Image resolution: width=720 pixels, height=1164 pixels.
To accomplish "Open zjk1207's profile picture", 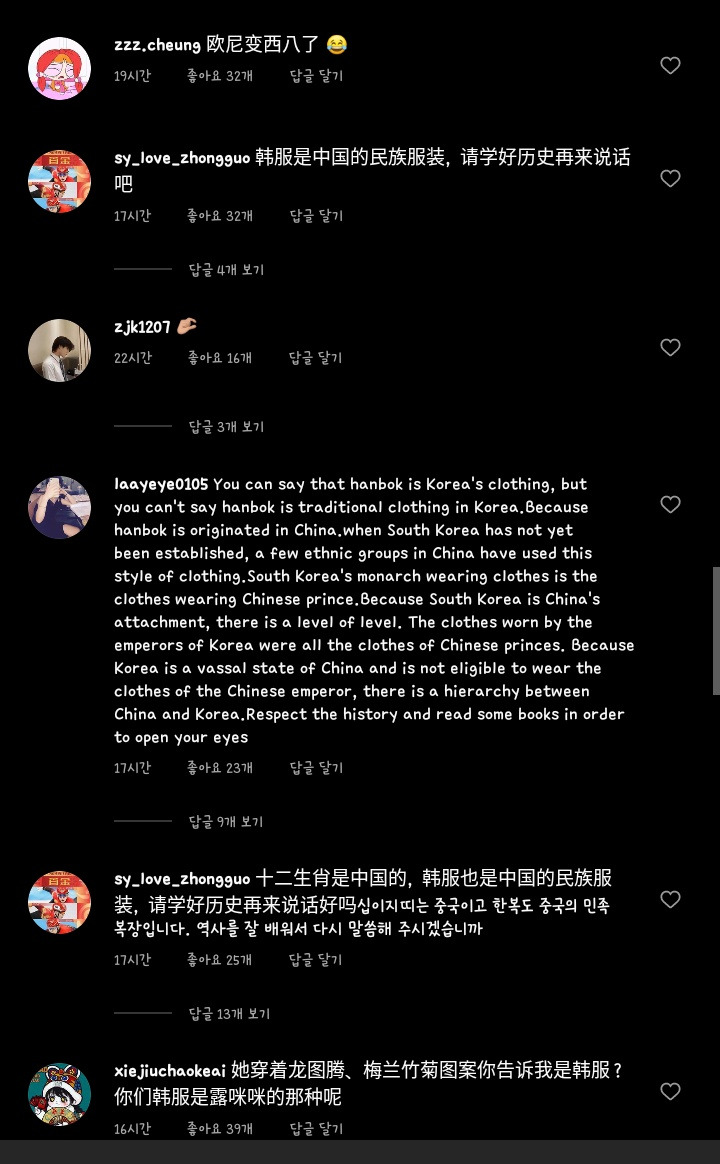I will click(59, 350).
